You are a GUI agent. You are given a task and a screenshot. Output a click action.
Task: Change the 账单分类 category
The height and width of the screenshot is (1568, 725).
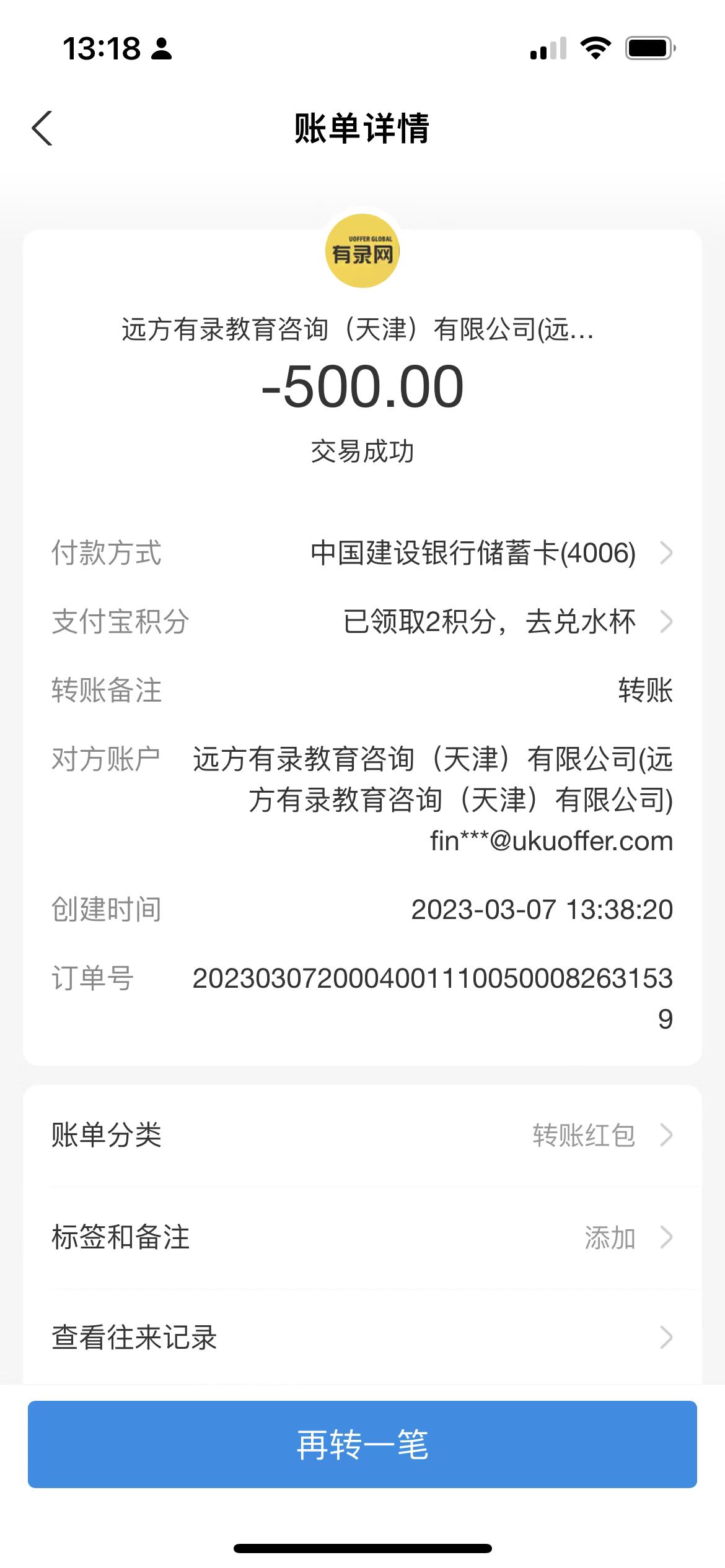[x=362, y=1135]
